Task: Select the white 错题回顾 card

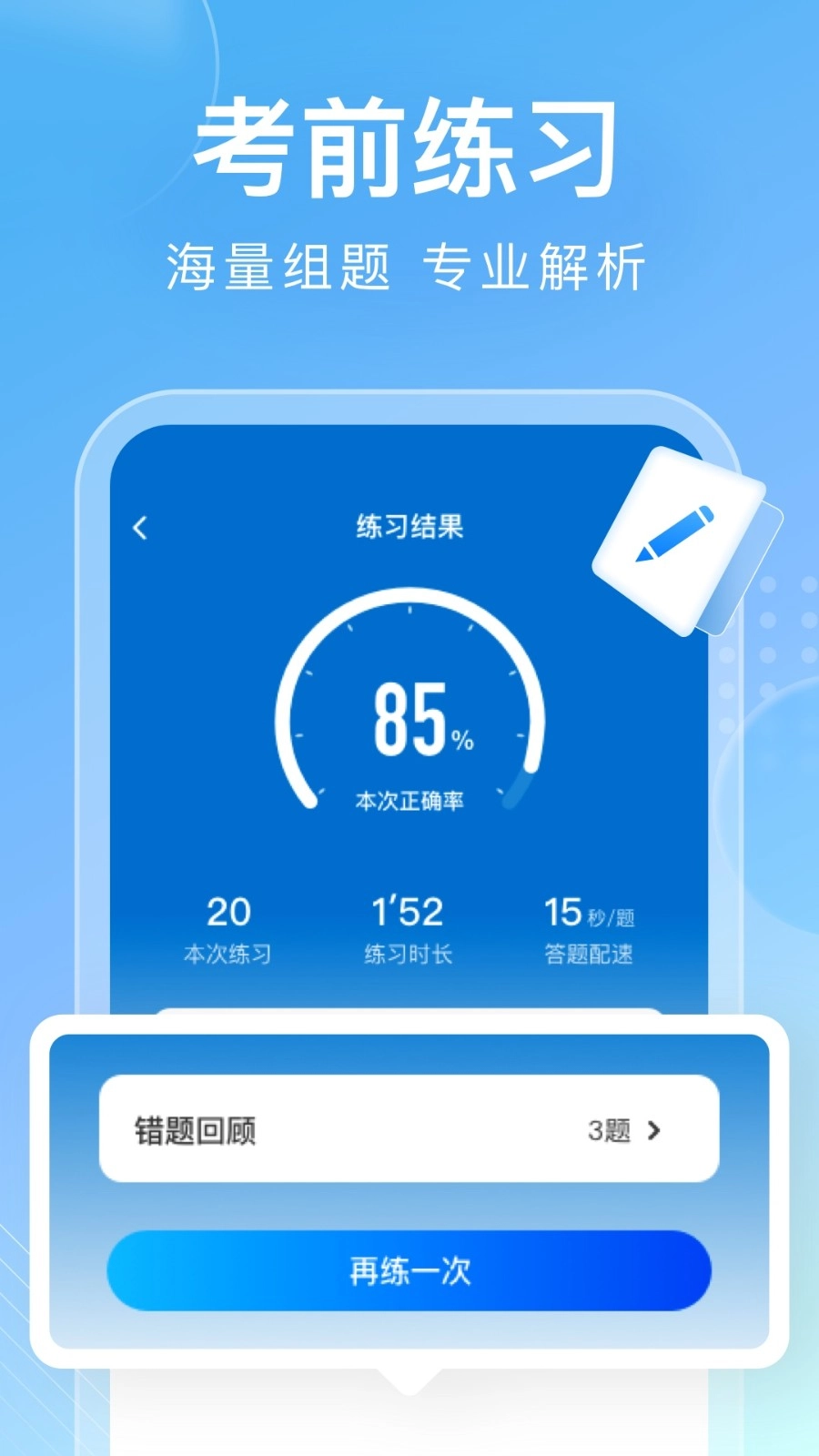Action: pyautogui.click(x=409, y=1131)
